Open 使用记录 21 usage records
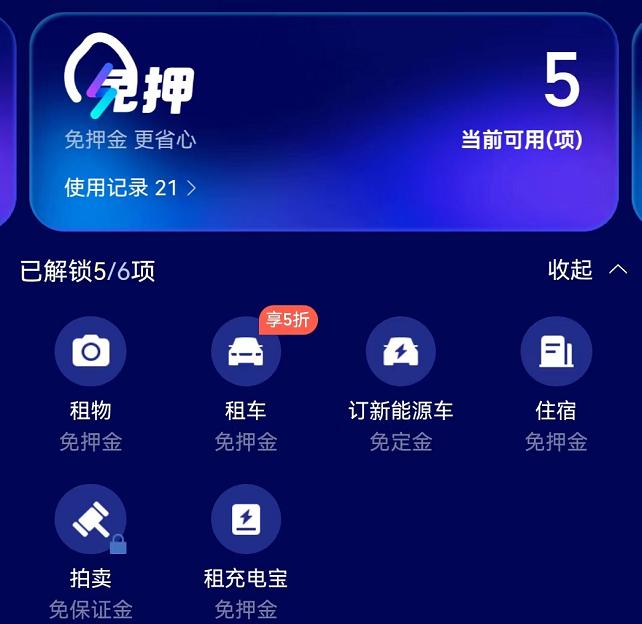The image size is (642, 624). coord(130,188)
